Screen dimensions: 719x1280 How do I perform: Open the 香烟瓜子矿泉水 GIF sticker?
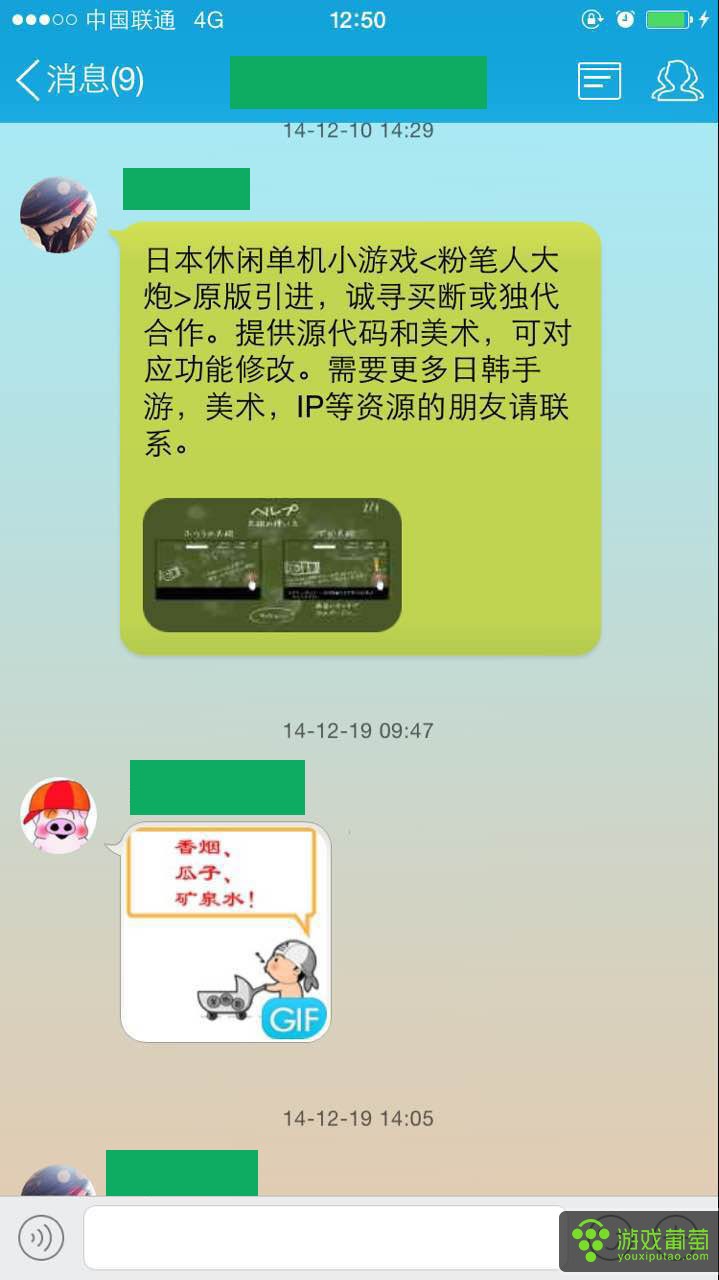226,932
